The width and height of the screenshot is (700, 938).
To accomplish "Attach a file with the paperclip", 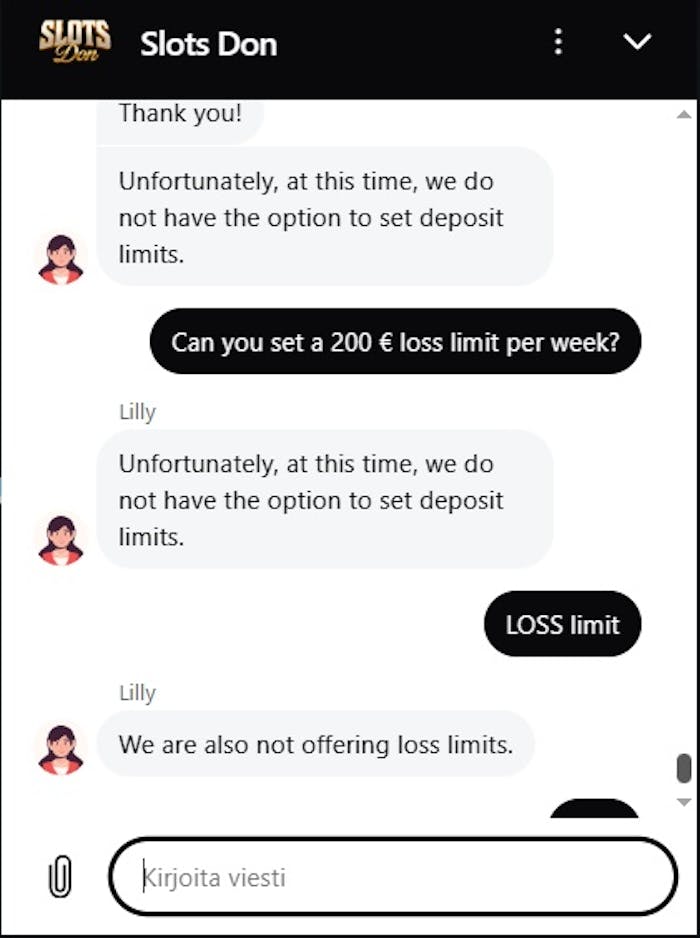I will point(60,877).
